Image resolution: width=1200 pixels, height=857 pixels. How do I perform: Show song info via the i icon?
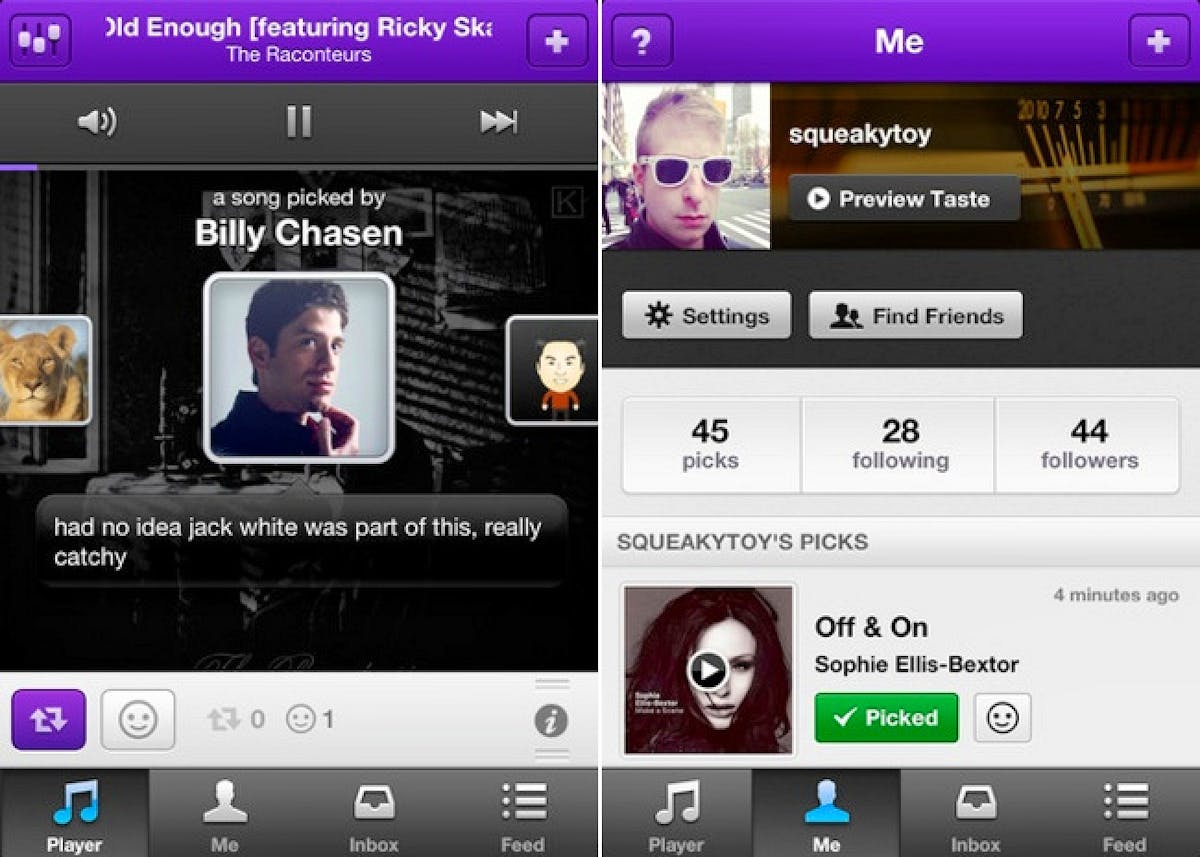click(551, 720)
